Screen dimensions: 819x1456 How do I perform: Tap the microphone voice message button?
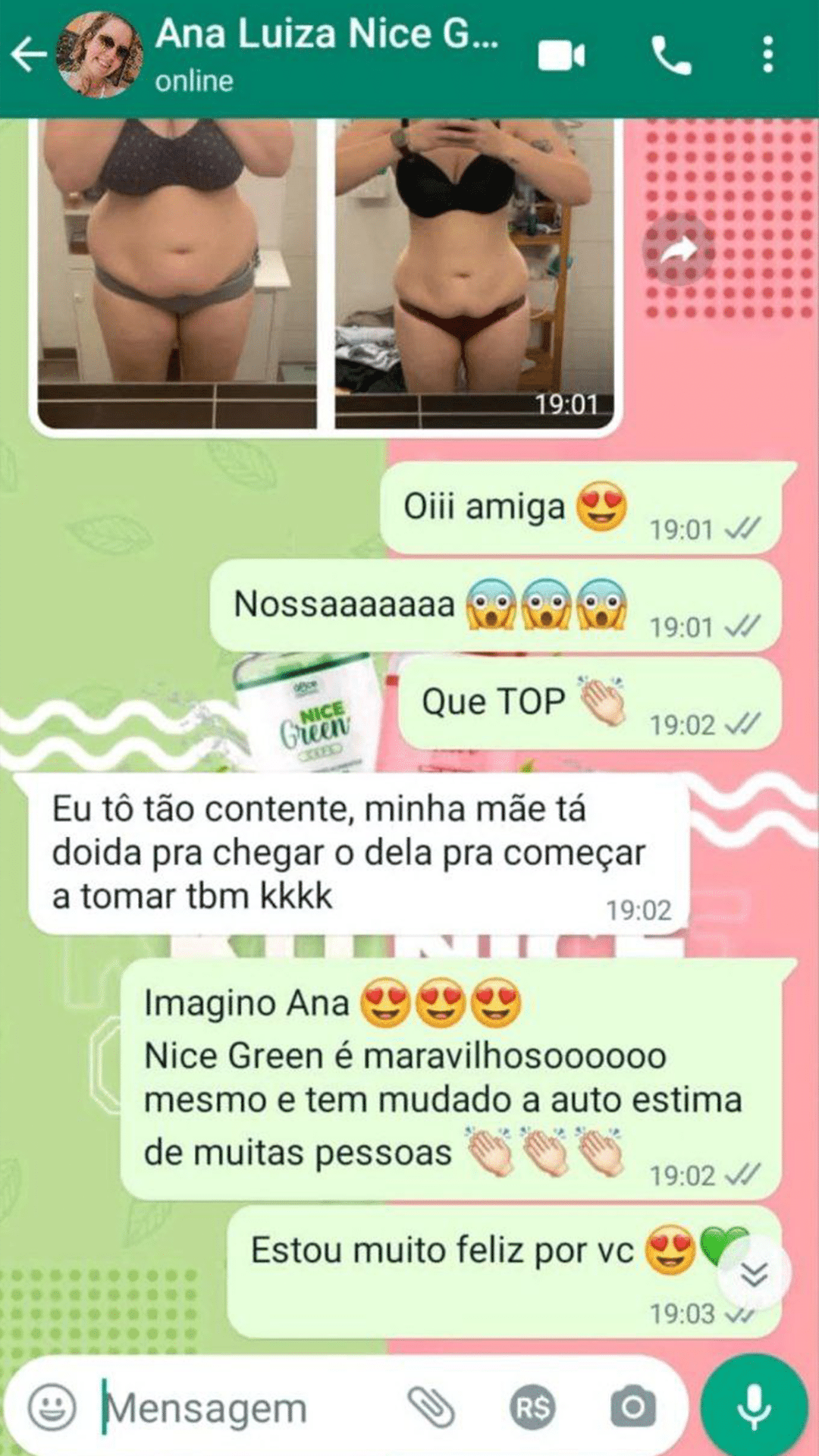point(754,1407)
